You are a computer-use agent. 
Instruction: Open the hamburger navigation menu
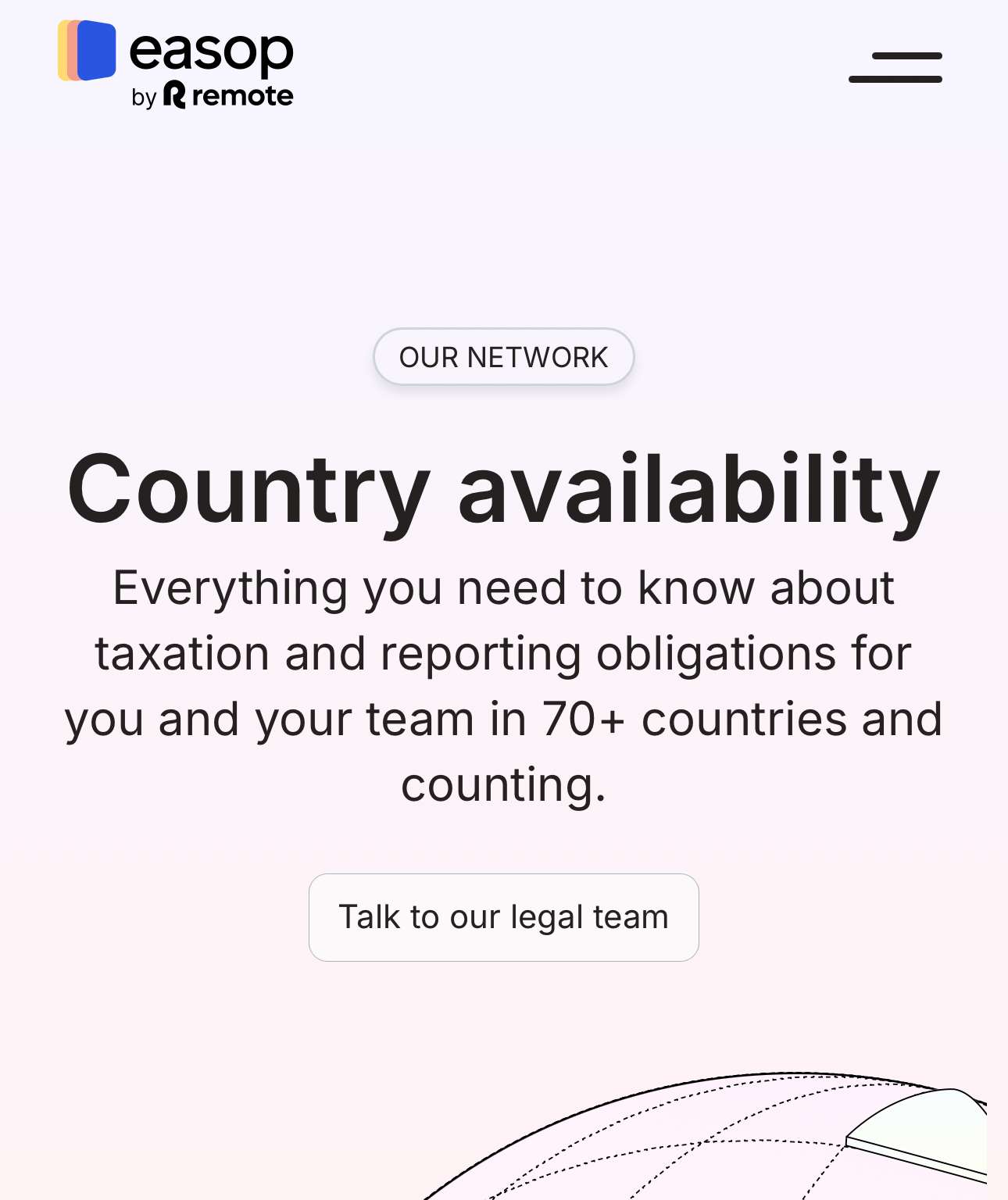tap(895, 67)
